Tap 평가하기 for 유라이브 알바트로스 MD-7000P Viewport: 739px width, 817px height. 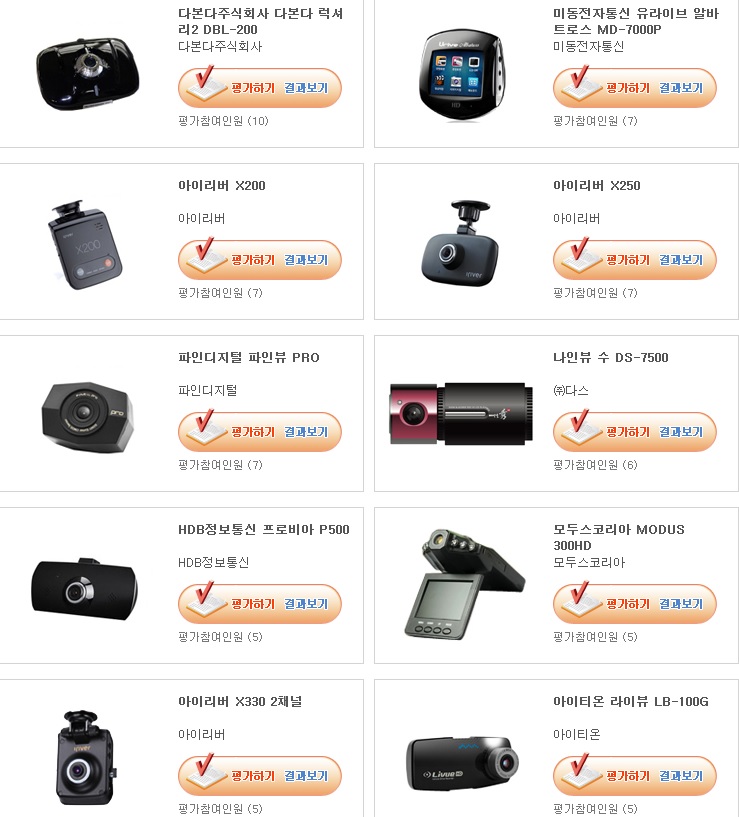pyautogui.click(x=626, y=88)
